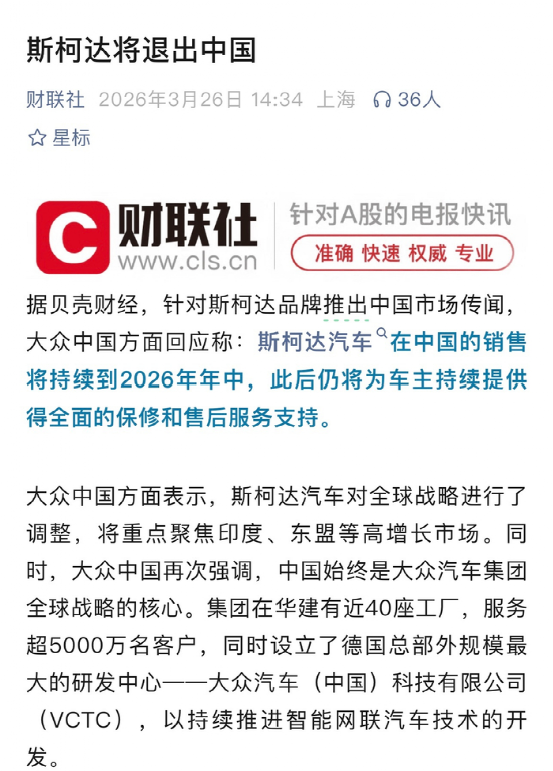The height and width of the screenshot is (771, 553).
Task: Open the 财联社 account profile link
Action: [55, 100]
